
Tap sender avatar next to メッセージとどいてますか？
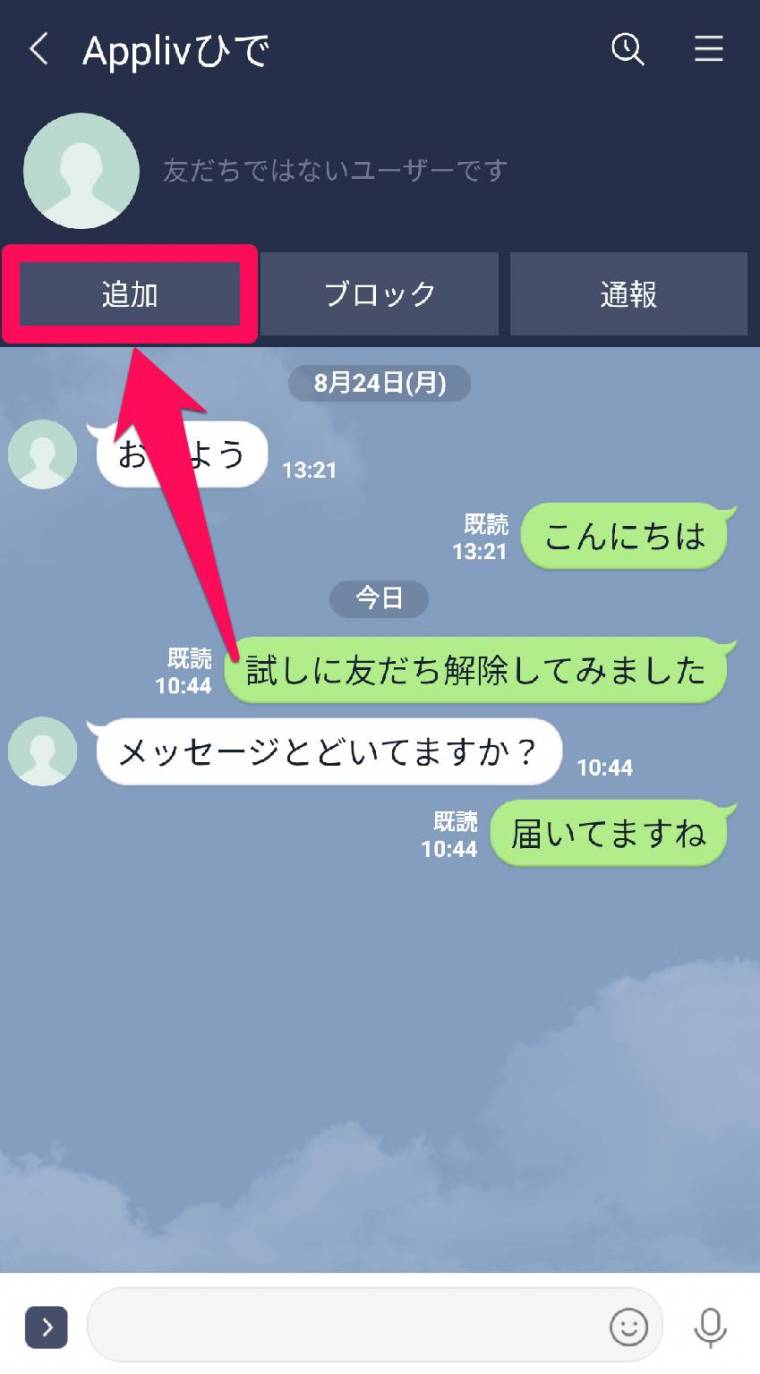pyautogui.click(x=42, y=751)
